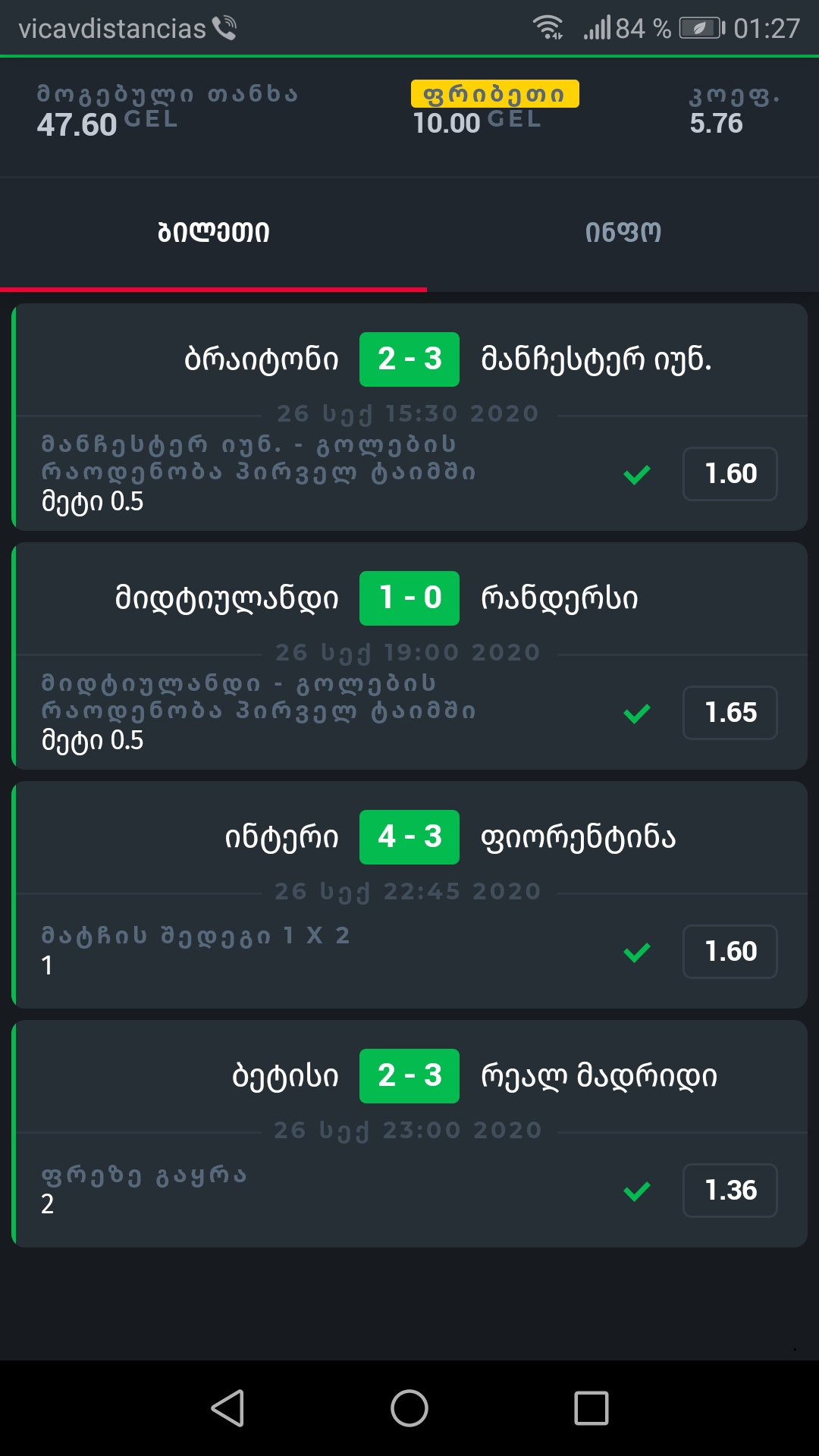The width and height of the screenshot is (819, 1456).
Task: Switch to the ბილეთი tab
Action: (x=213, y=232)
